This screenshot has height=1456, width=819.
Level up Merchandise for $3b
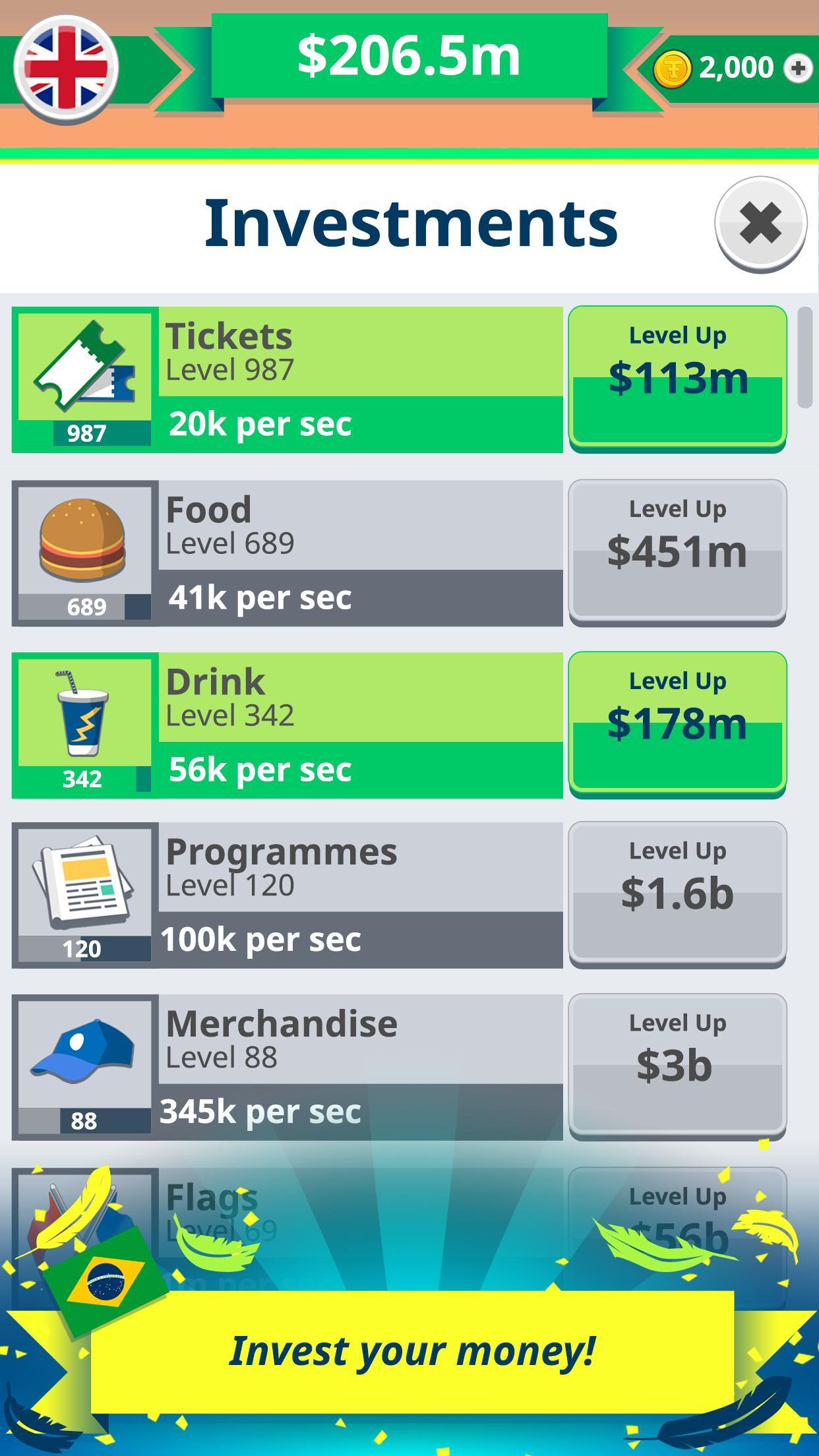677,1065
